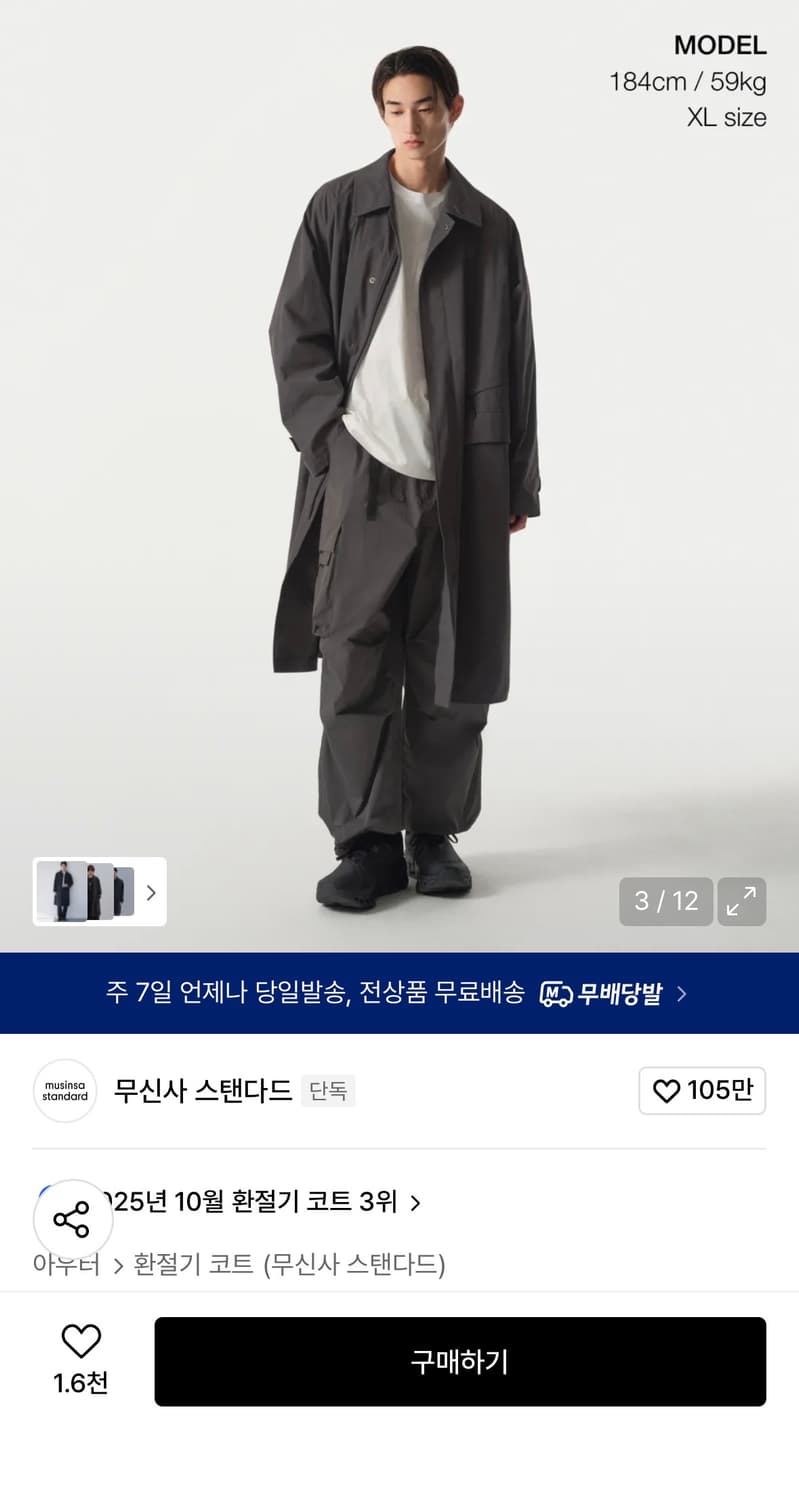Open the 무신사 스탠다드 brand page
799x1500 pixels.
(201, 1091)
